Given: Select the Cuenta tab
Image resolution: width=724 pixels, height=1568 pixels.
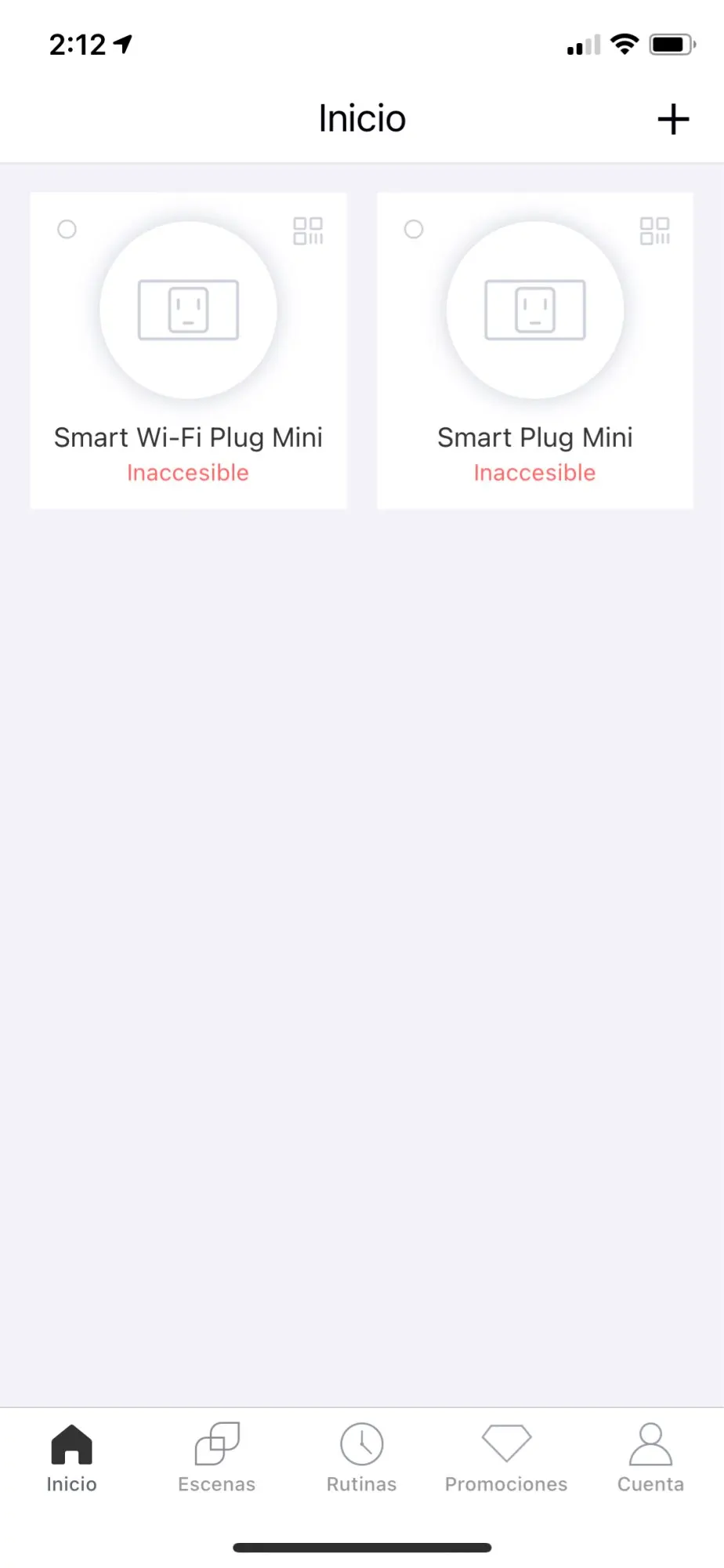Looking at the screenshot, I should coord(650,1457).
